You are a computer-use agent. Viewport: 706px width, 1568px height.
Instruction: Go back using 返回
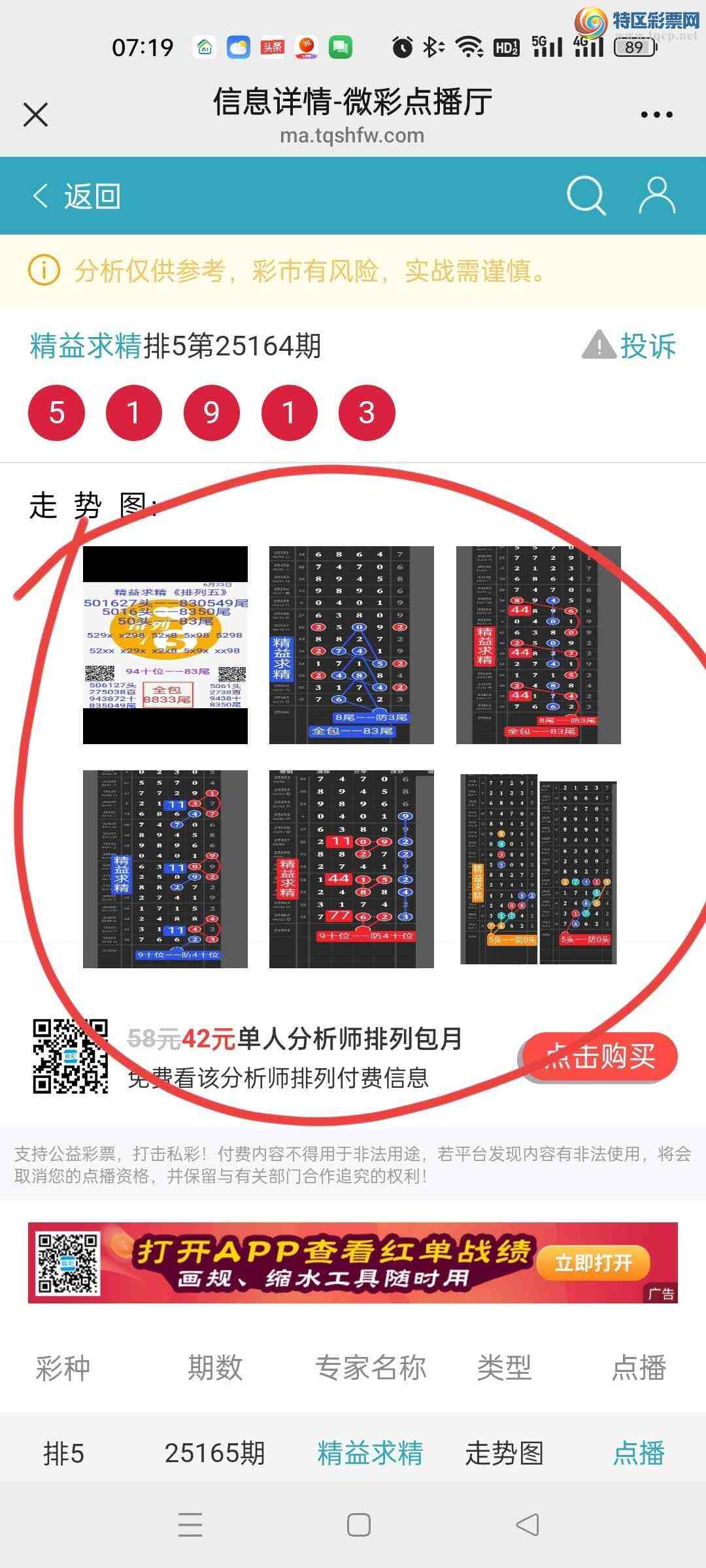click(x=77, y=196)
